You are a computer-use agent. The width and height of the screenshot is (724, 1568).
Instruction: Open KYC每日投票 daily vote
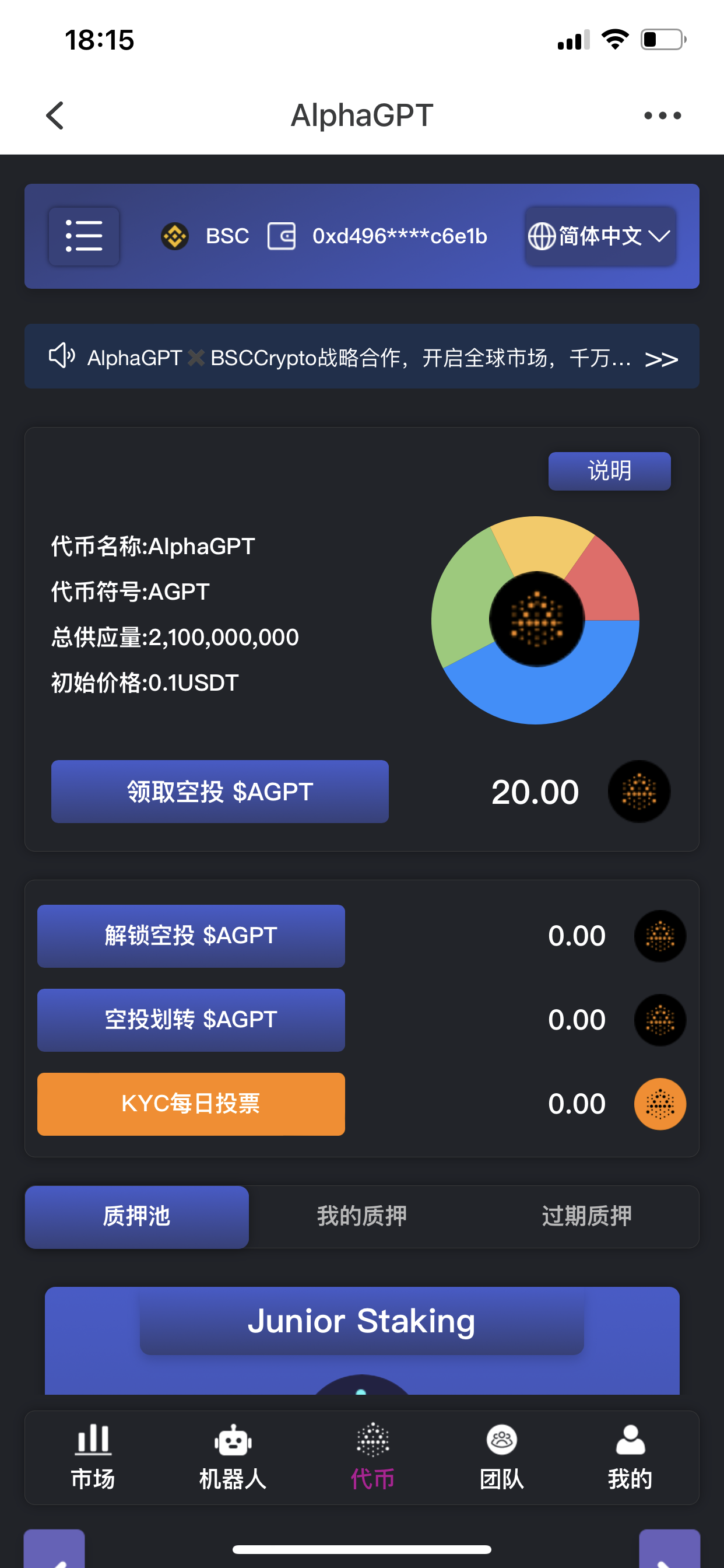191,1104
